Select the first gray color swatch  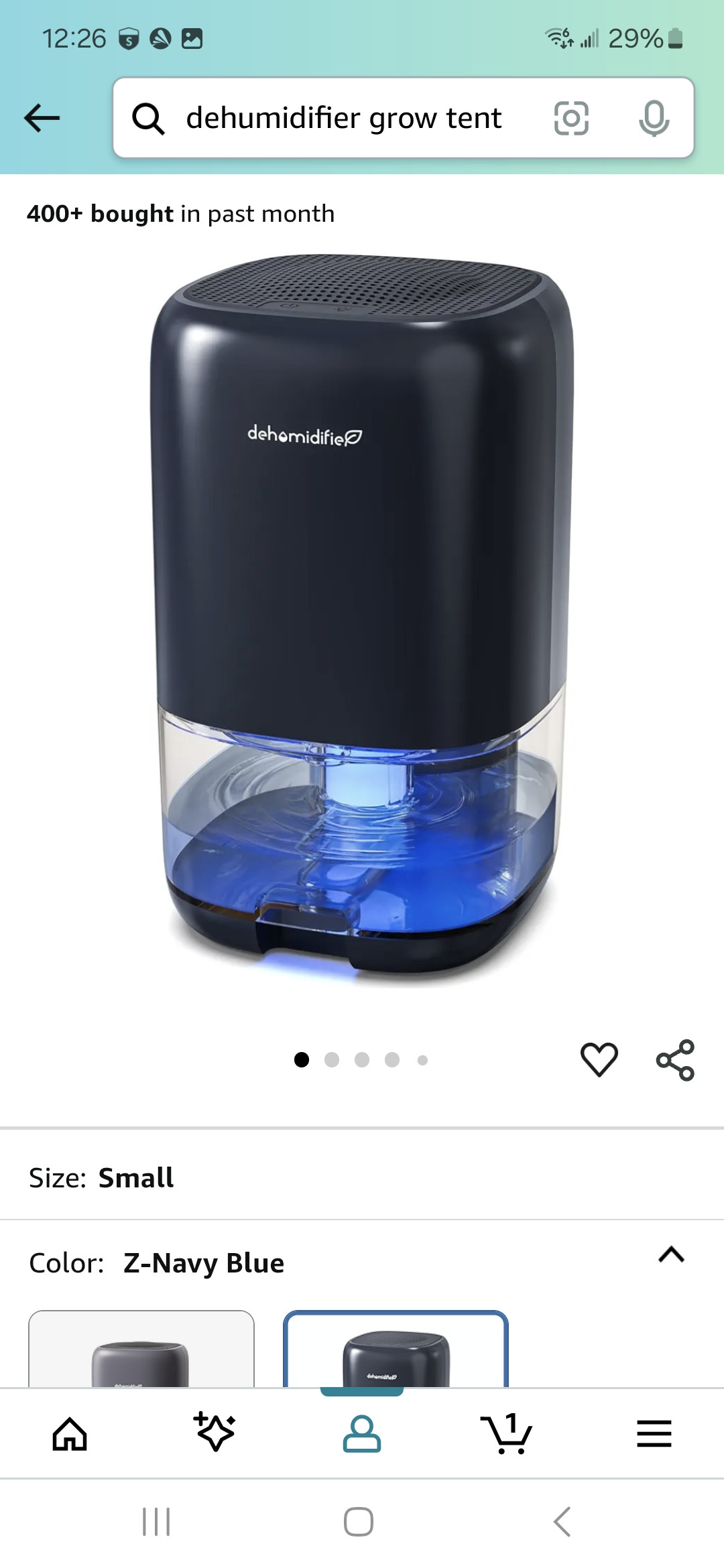[x=141, y=1350]
